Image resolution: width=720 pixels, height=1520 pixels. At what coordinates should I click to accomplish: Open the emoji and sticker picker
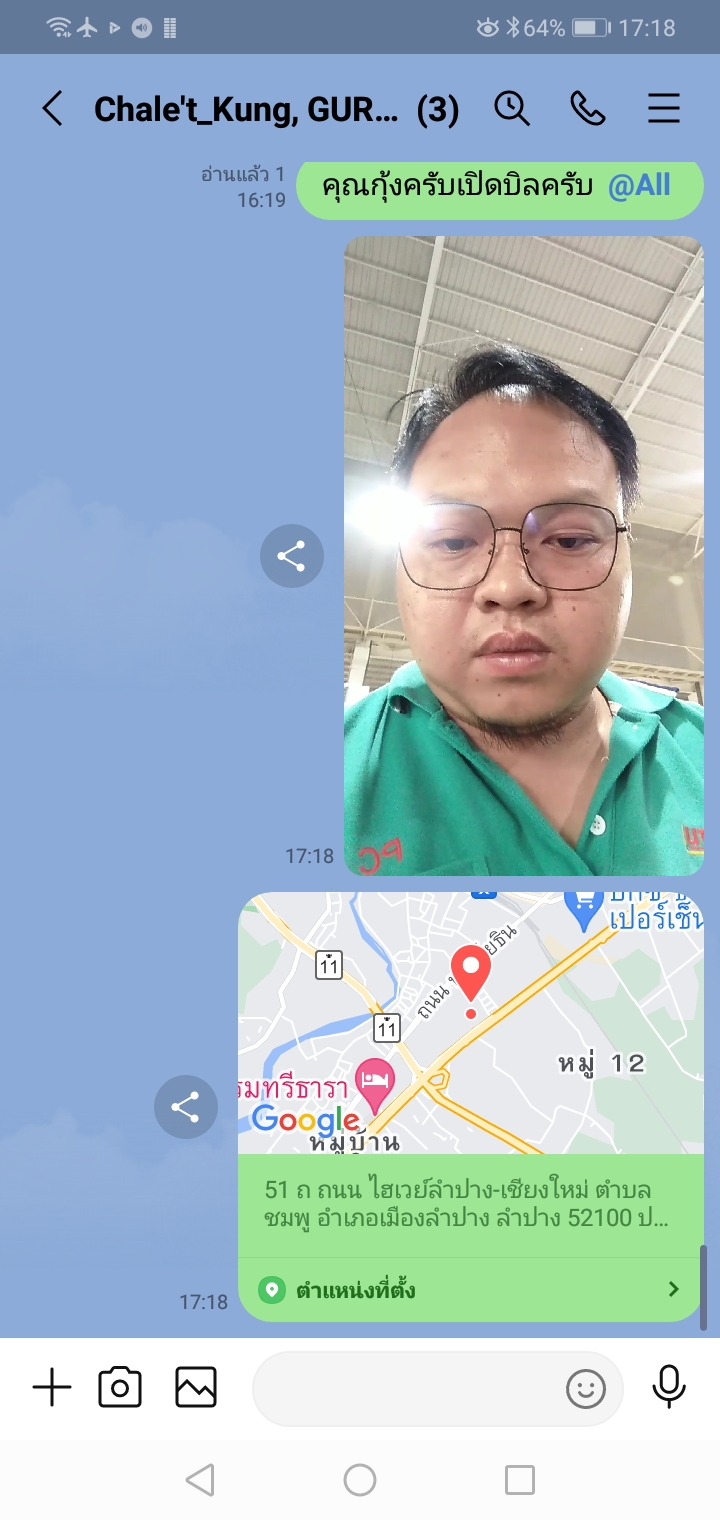coord(586,1388)
